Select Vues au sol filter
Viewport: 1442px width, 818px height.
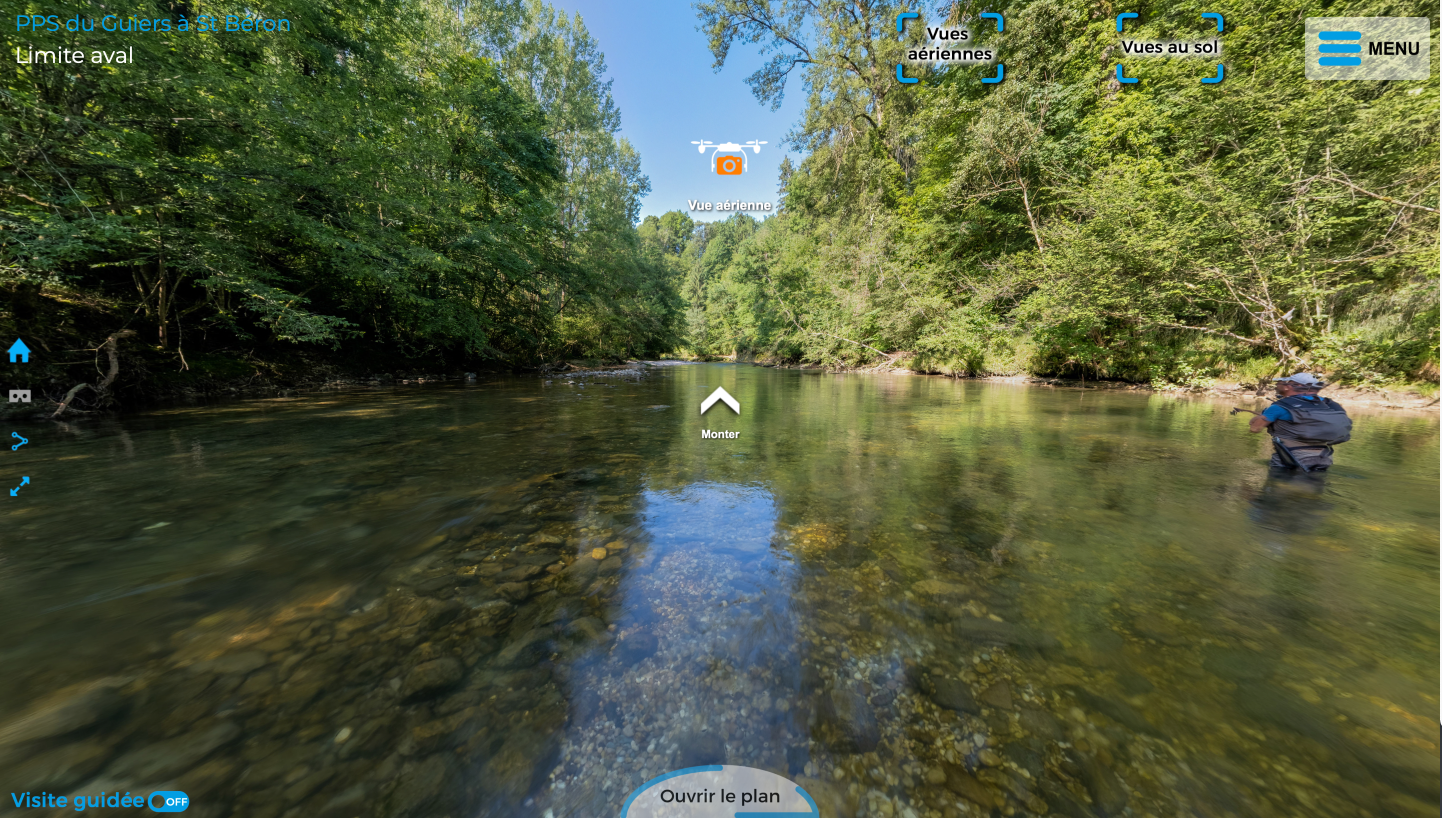pyautogui.click(x=1169, y=47)
